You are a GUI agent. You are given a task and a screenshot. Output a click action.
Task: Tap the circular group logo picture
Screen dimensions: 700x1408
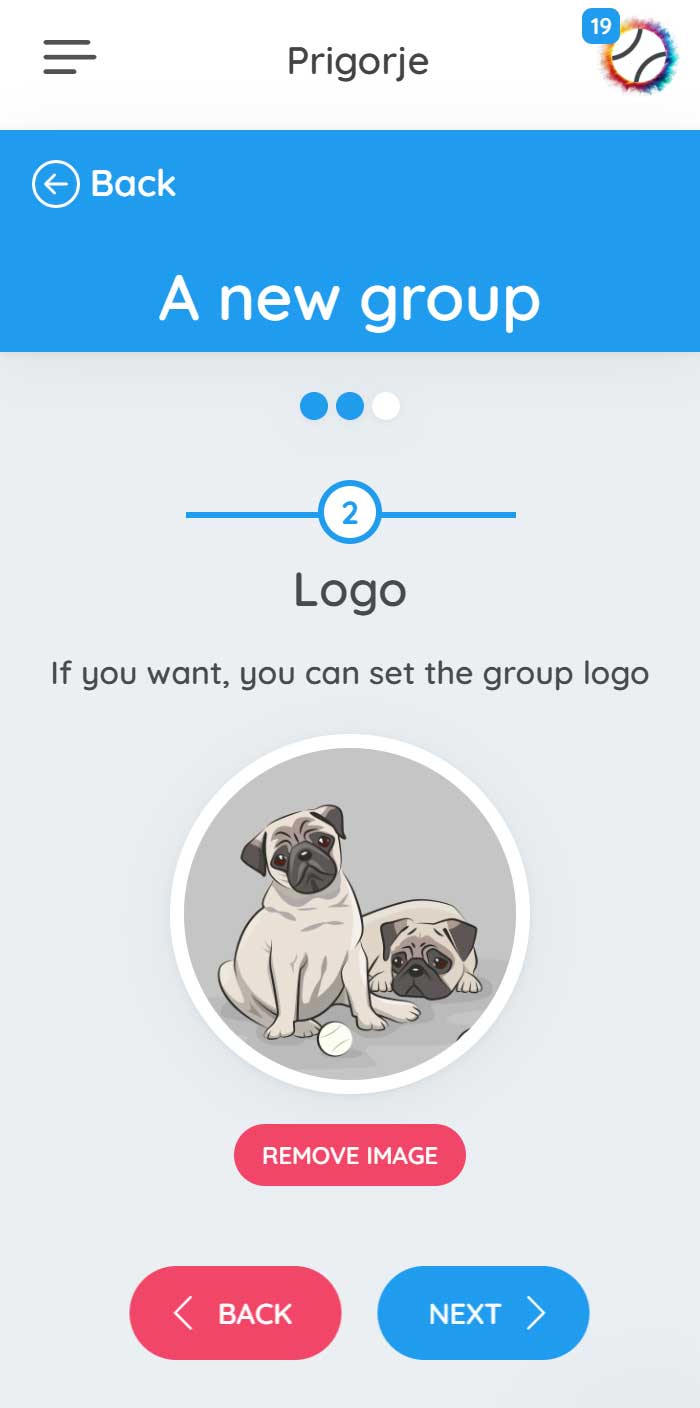[350, 913]
